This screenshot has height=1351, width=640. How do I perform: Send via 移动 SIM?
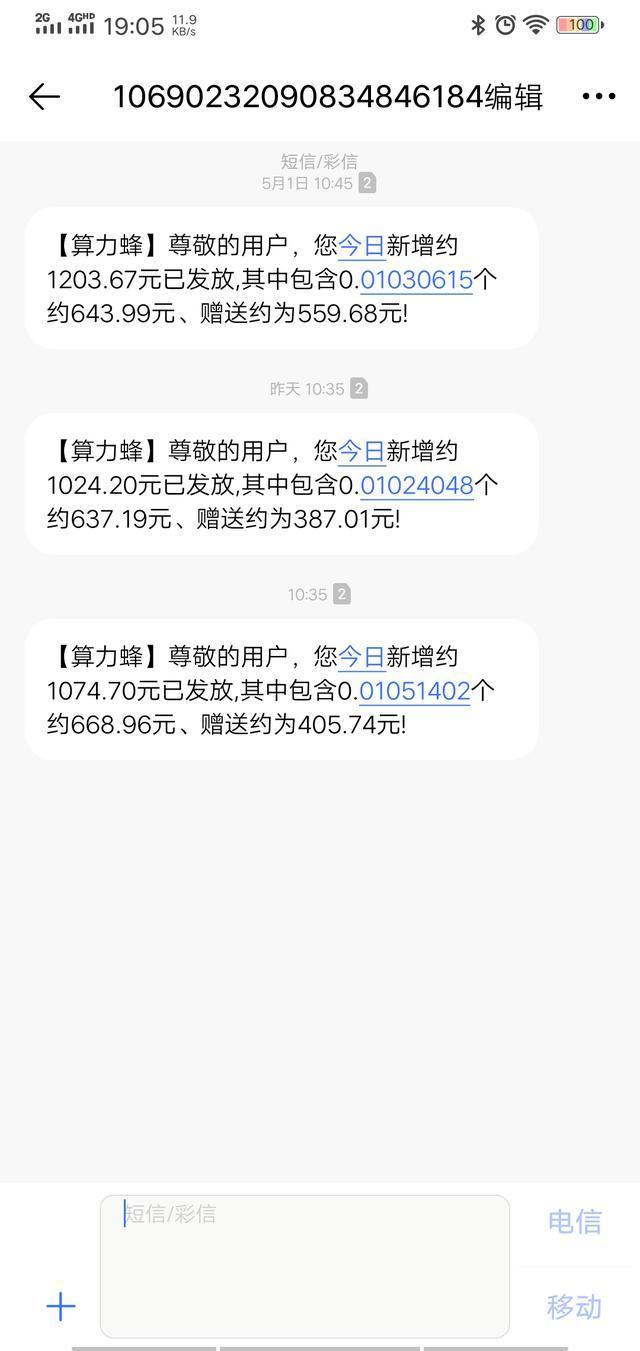tap(574, 1306)
